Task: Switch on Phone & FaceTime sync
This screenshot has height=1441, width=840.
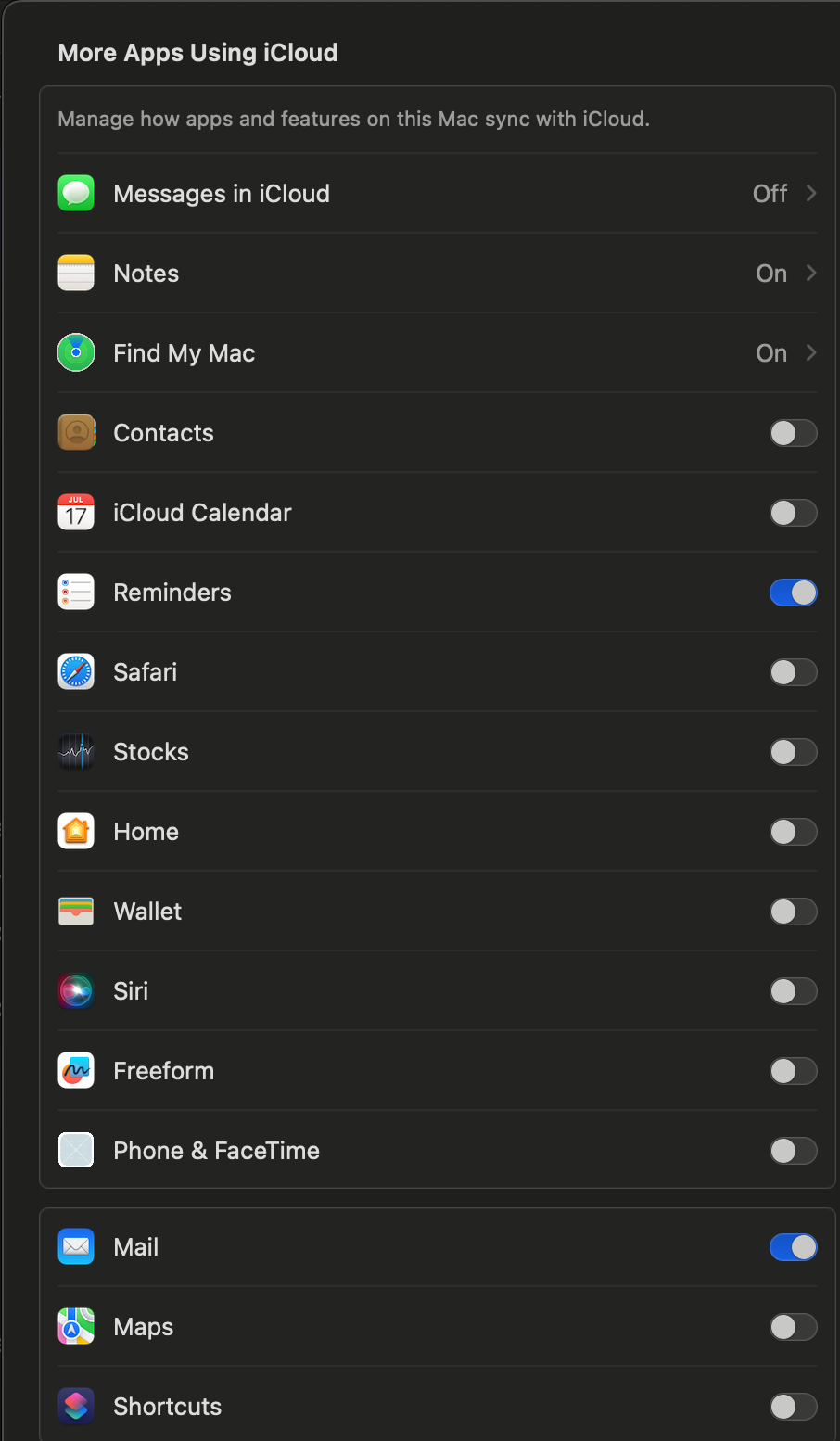Action: [x=793, y=1151]
